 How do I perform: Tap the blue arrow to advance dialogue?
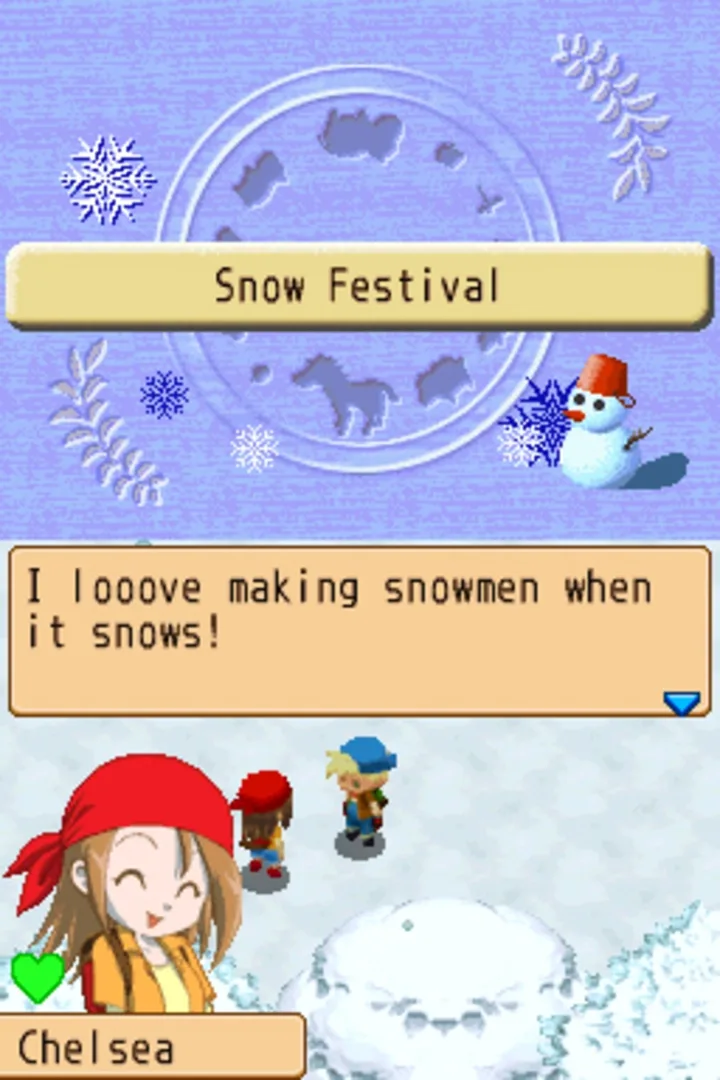681,703
